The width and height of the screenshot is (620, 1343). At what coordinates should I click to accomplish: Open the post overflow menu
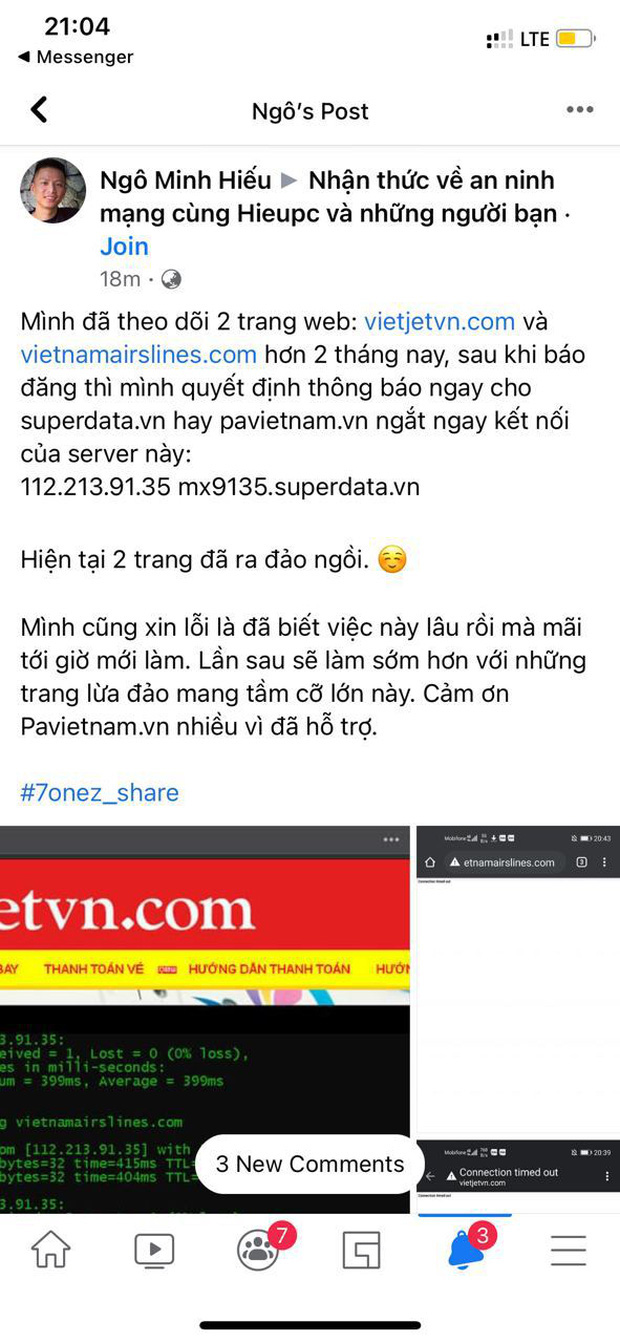click(x=580, y=110)
